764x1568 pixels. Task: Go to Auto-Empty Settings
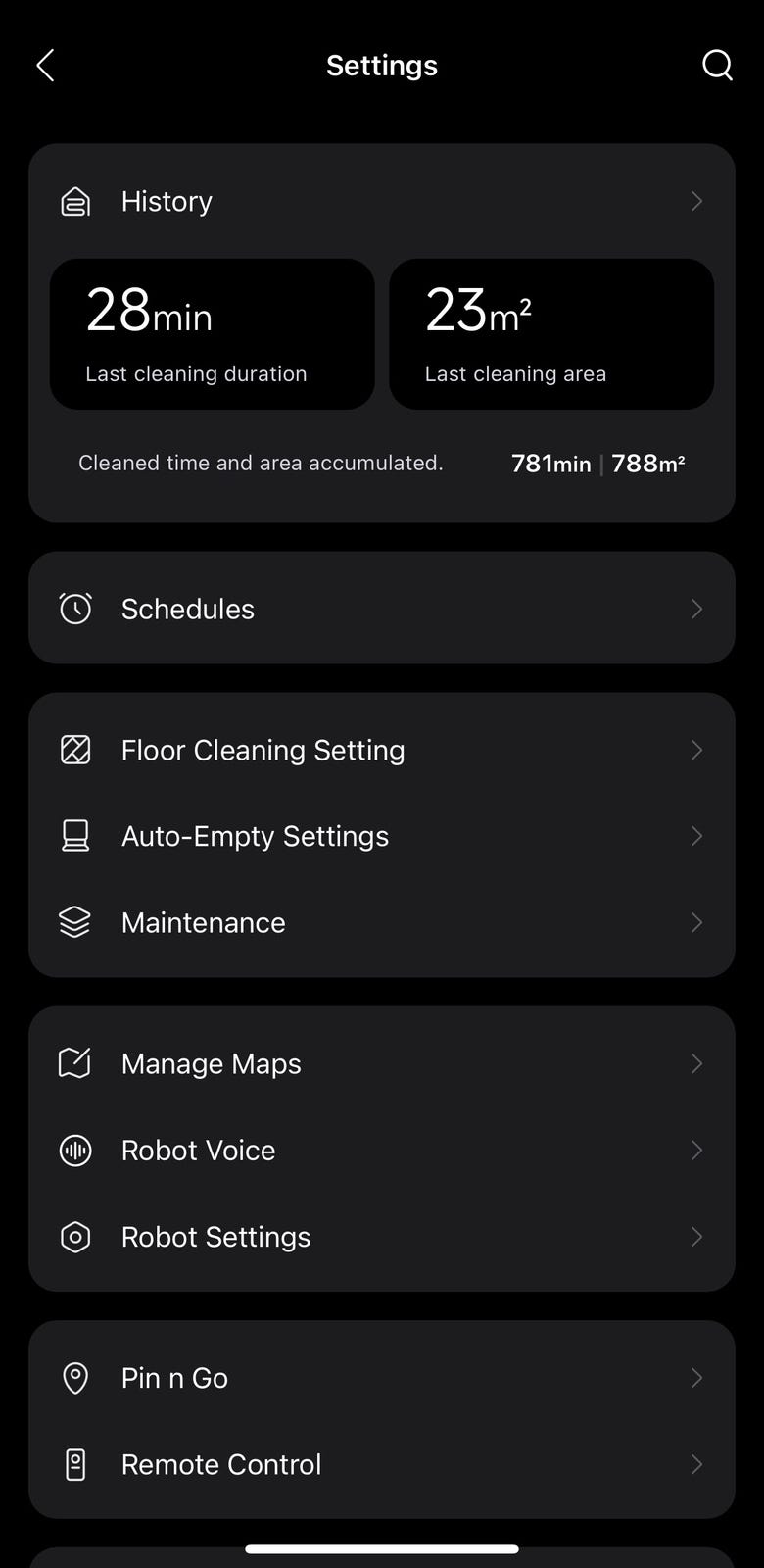pyautogui.click(x=382, y=836)
